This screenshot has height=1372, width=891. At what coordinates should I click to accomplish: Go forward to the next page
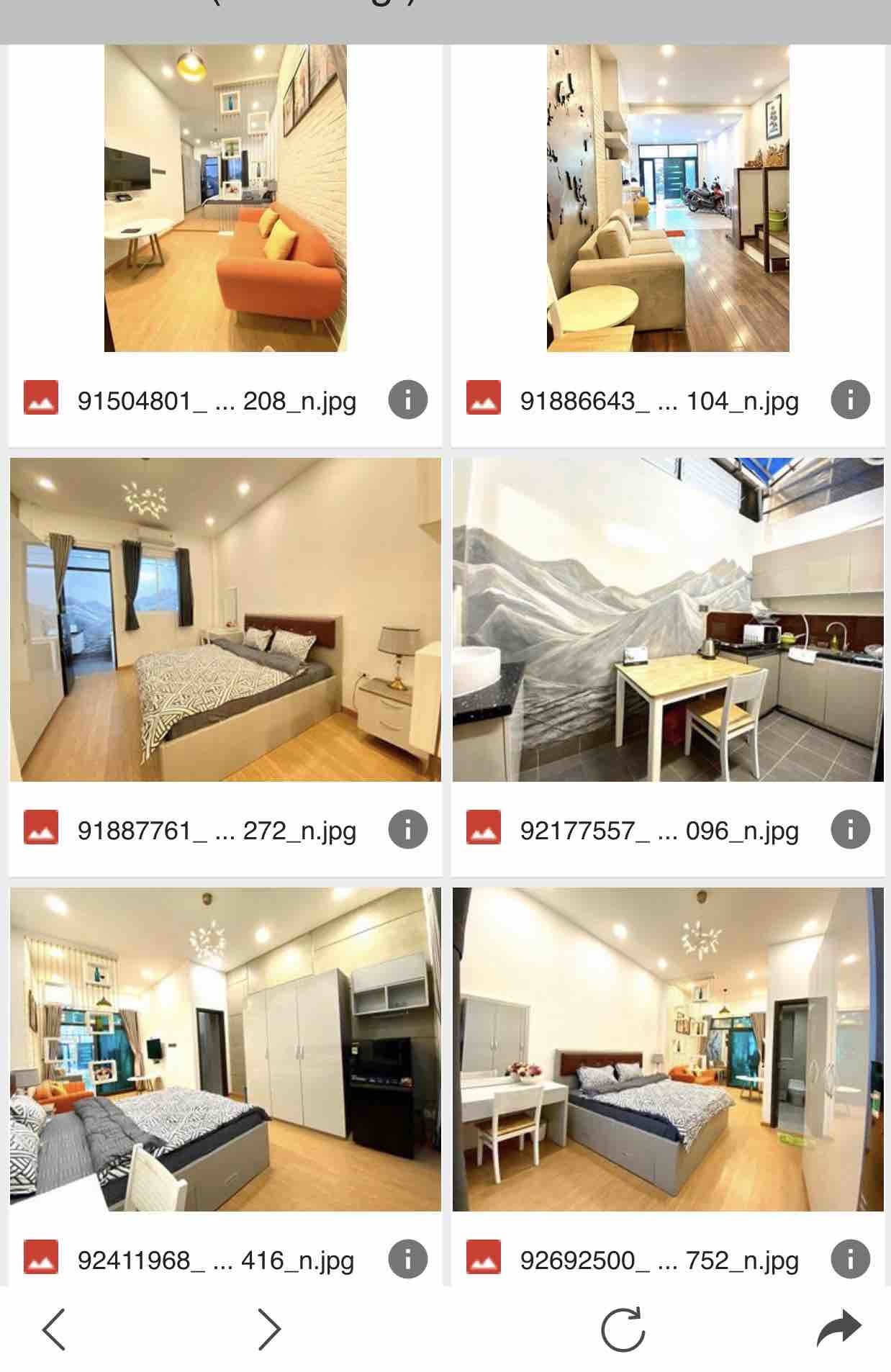(x=269, y=1329)
